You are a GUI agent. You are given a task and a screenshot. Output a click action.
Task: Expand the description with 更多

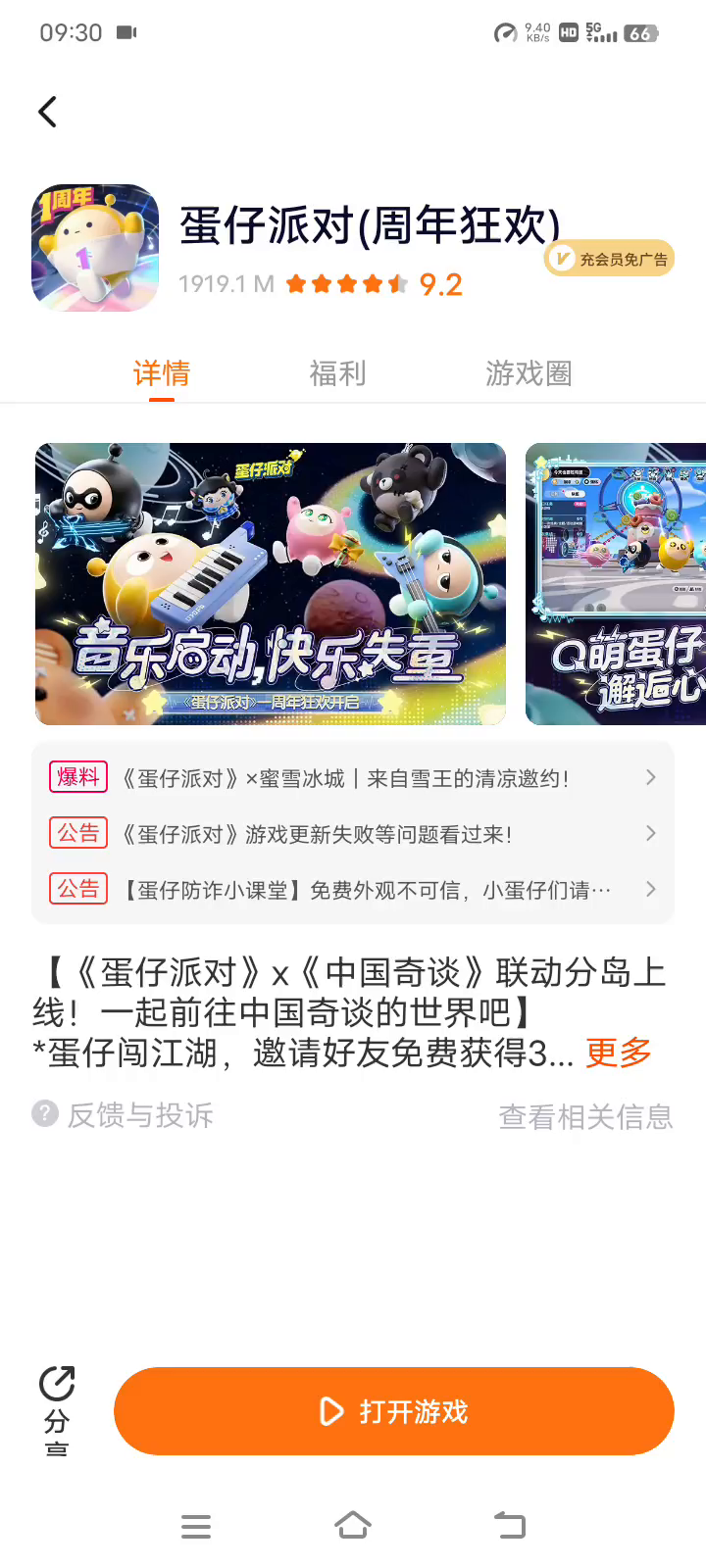[619, 1053]
